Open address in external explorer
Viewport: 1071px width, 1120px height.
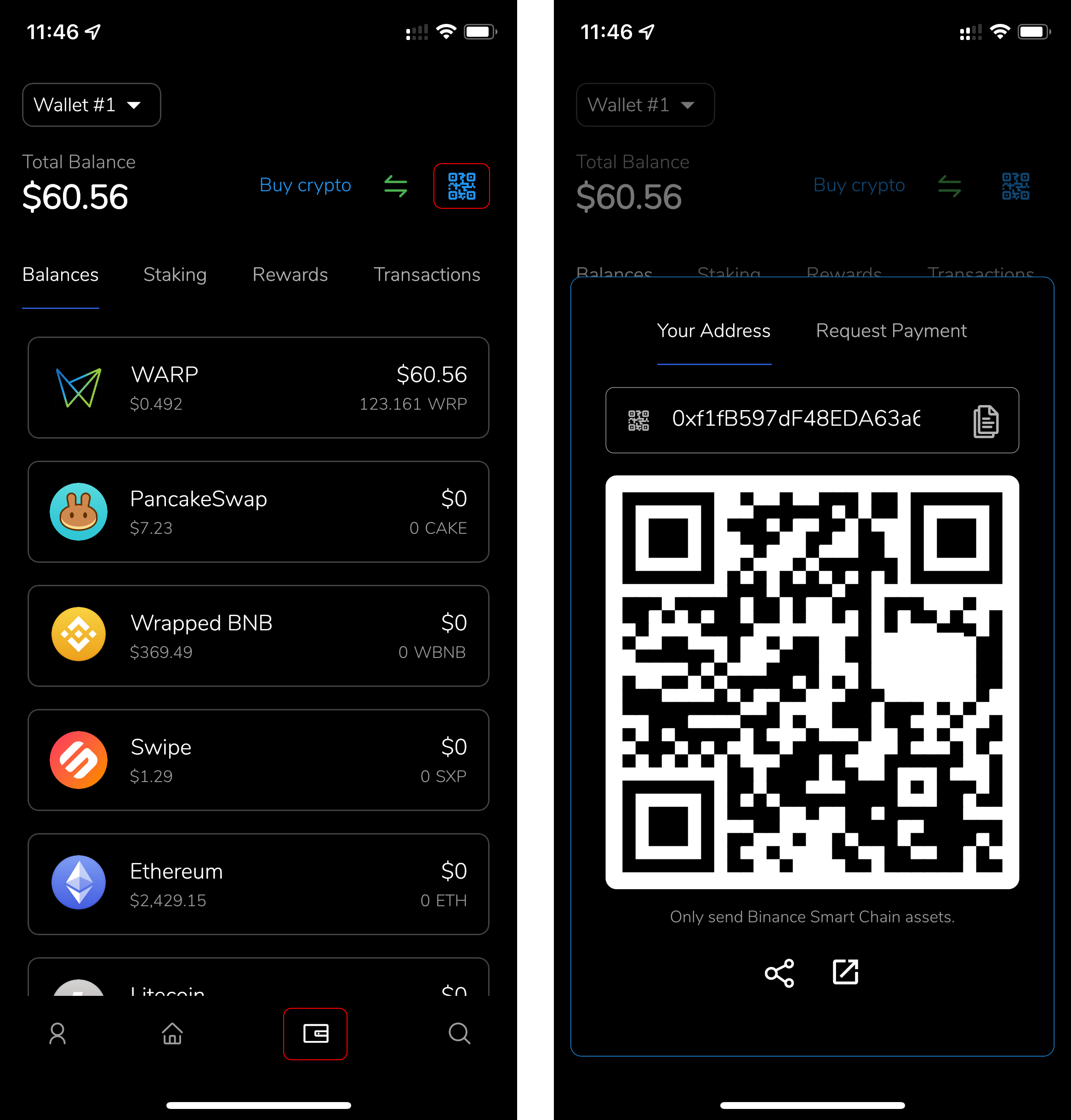[x=845, y=972]
